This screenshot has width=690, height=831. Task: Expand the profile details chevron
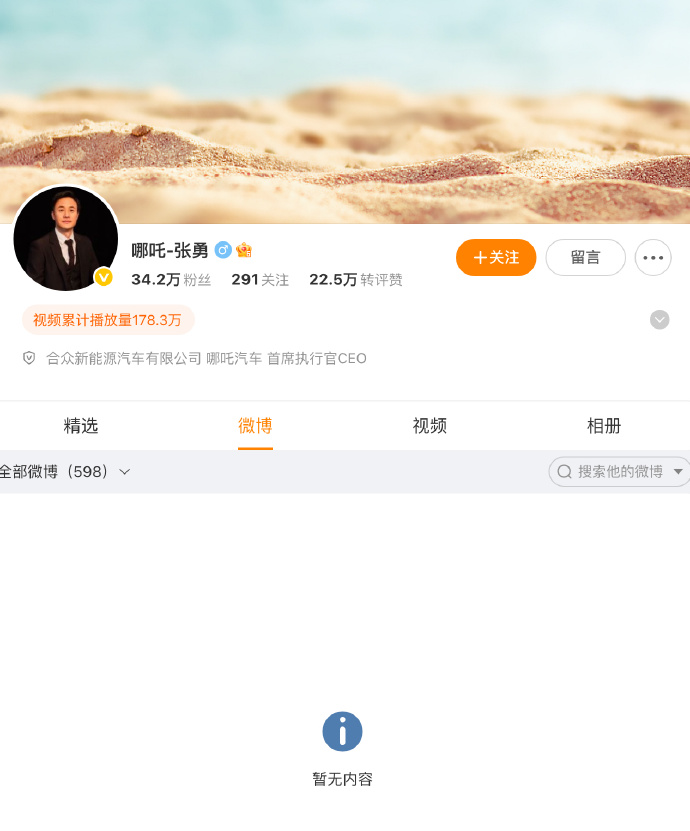pos(659,320)
